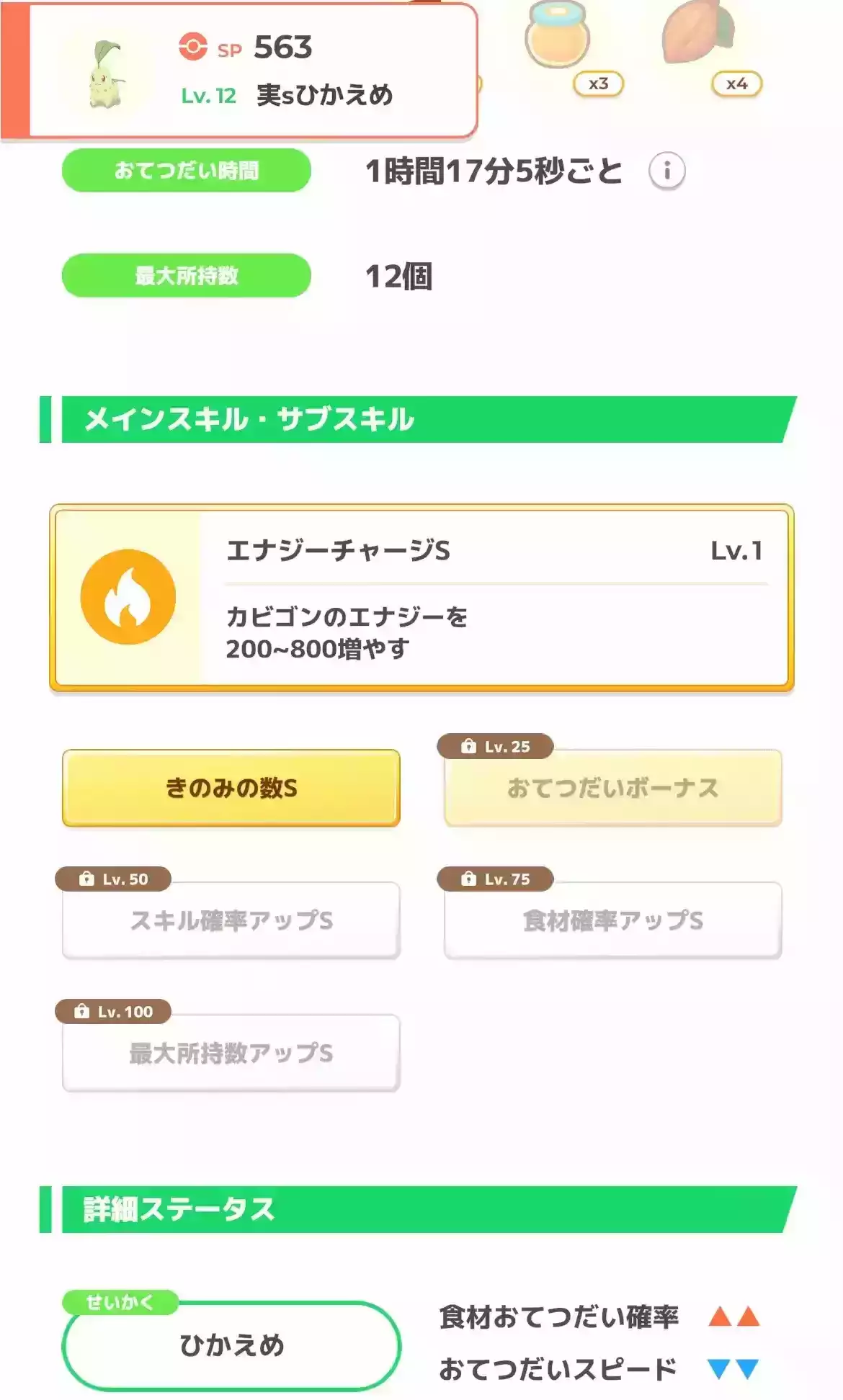Image resolution: width=843 pixels, height=1400 pixels.
Task: Click the Lv.1 label on the main skill card
Action: point(738,551)
